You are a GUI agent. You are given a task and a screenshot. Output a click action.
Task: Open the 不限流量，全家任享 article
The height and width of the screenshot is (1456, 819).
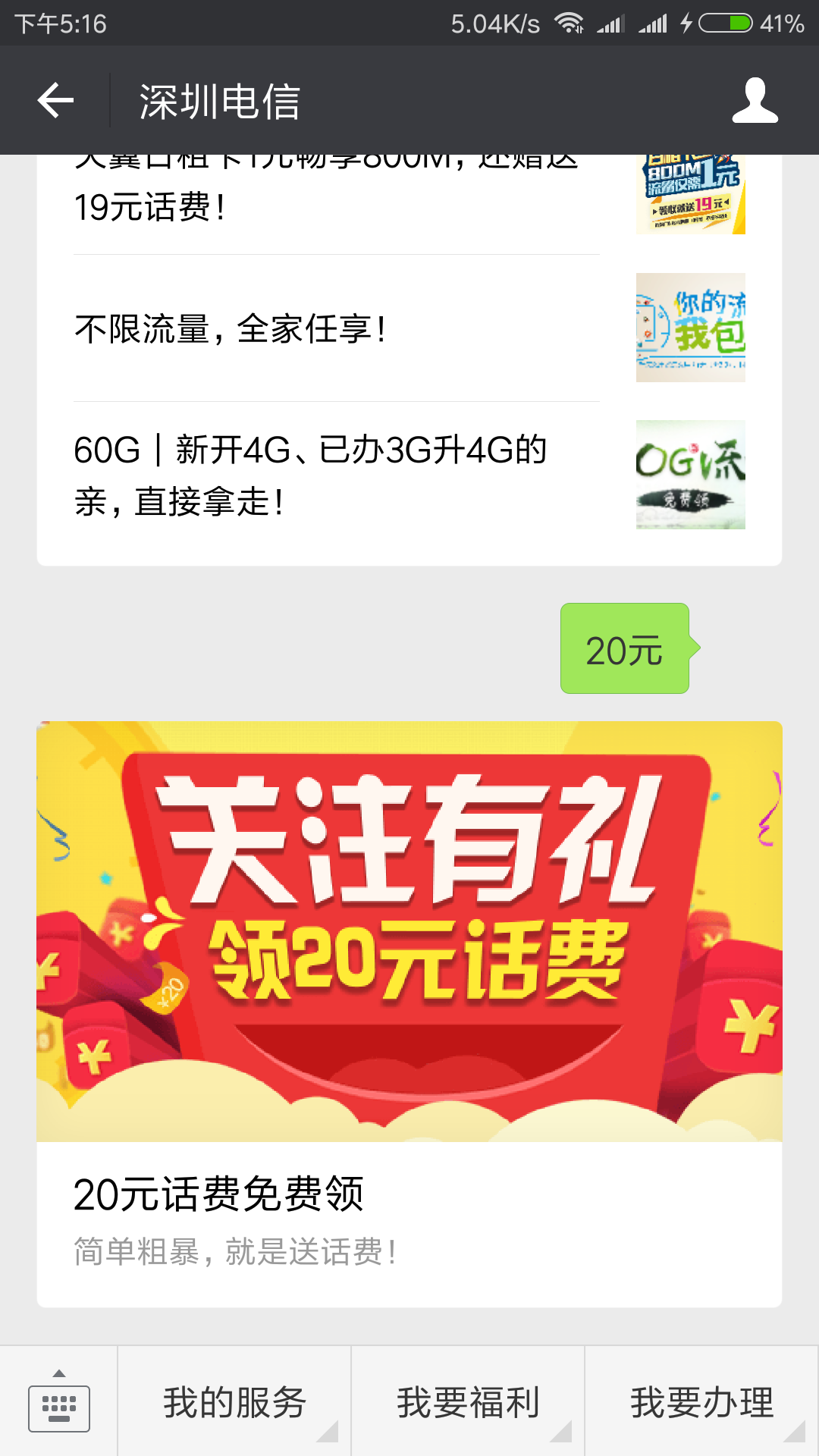pyautogui.click(x=409, y=328)
